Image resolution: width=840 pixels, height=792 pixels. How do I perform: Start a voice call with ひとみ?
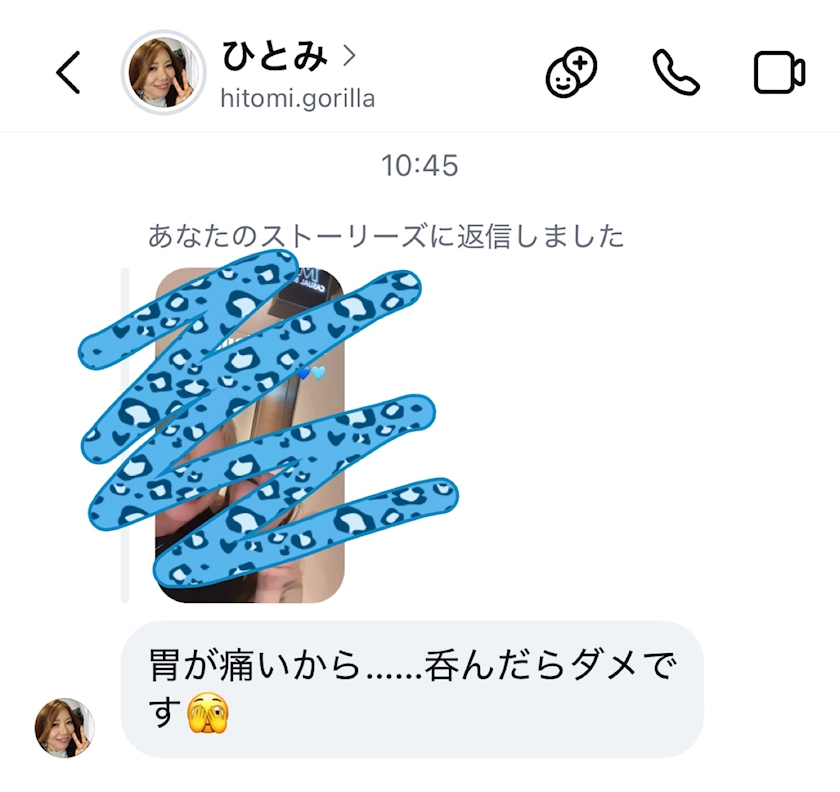coord(676,72)
